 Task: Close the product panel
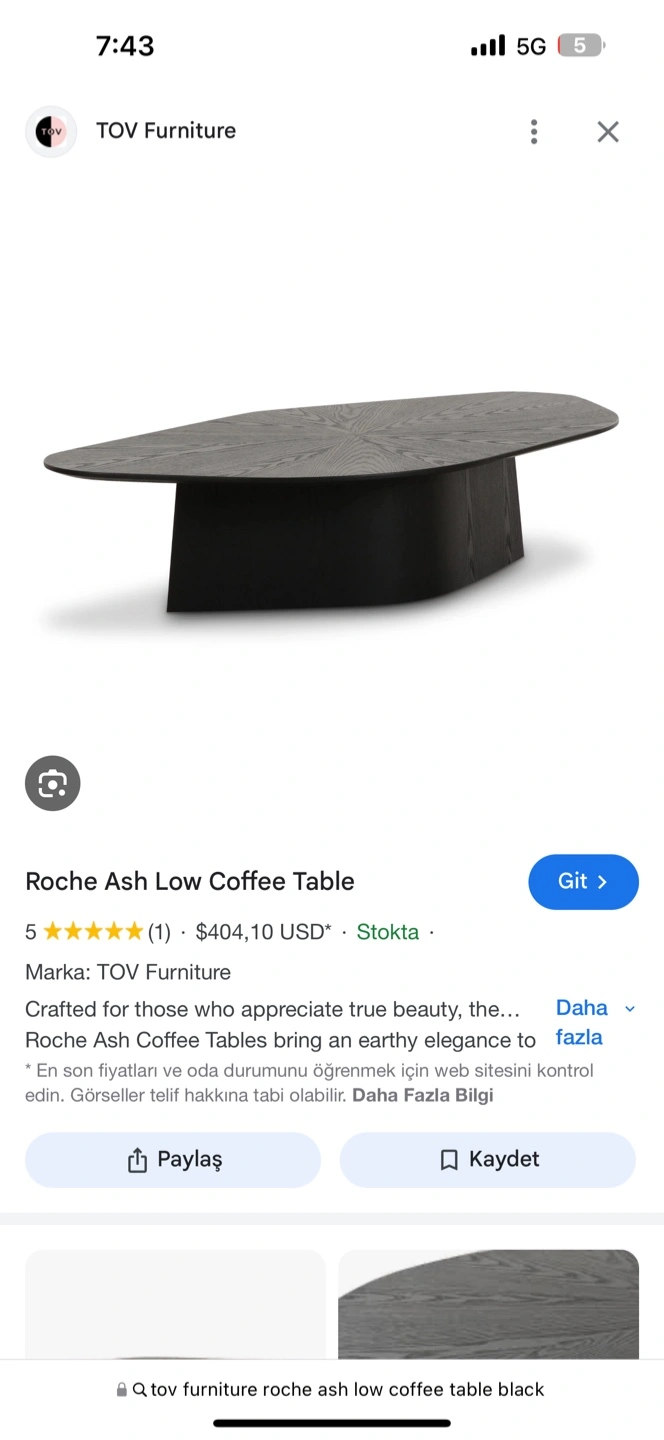[608, 132]
